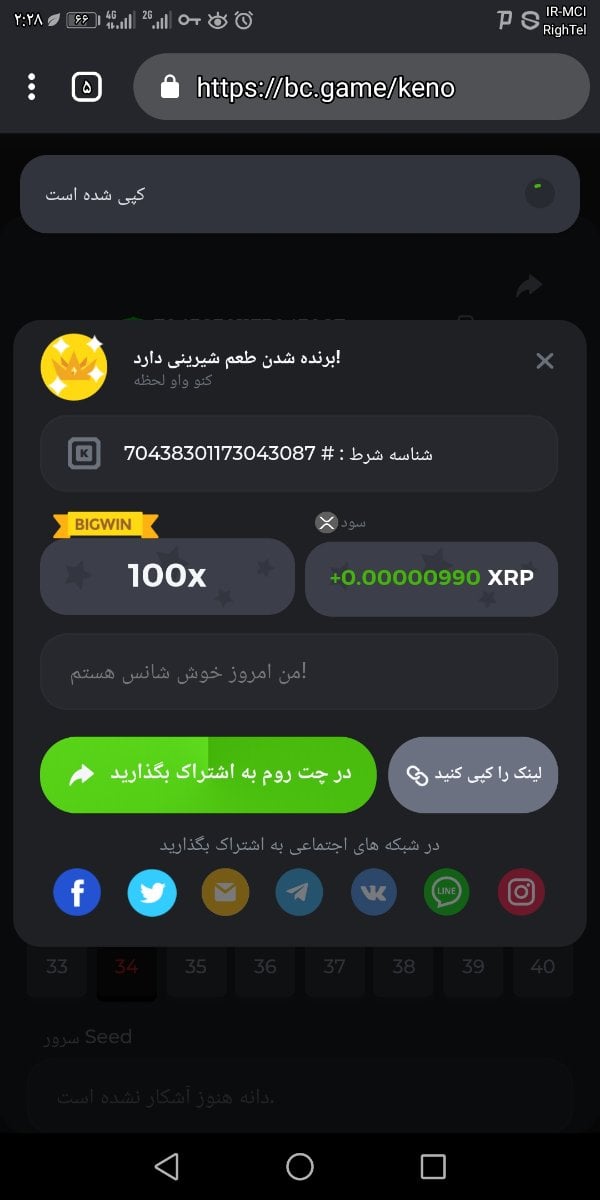Close the big win share dialog

[x=544, y=361]
